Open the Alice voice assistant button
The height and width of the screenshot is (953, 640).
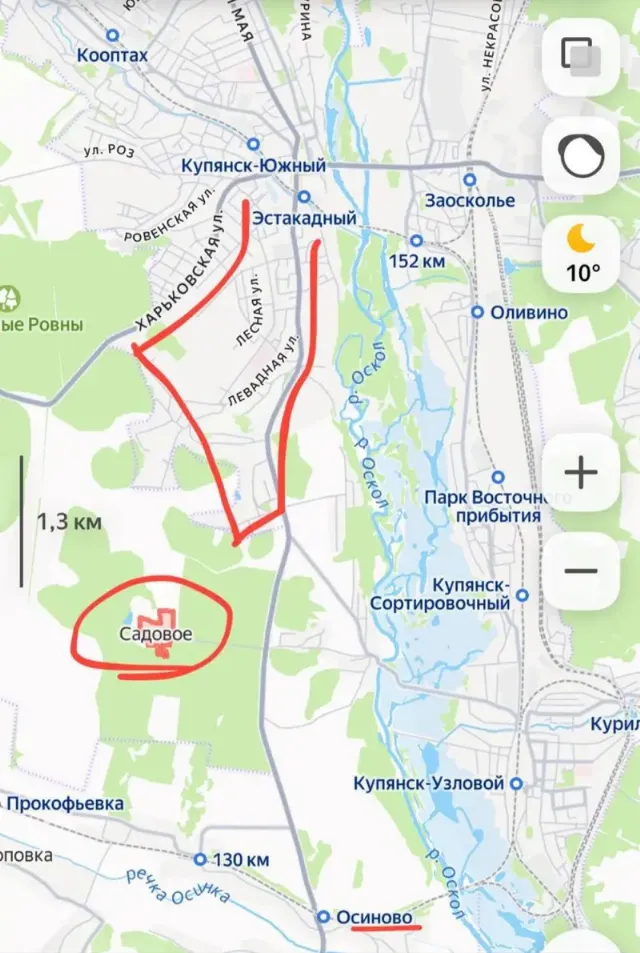coord(581,156)
